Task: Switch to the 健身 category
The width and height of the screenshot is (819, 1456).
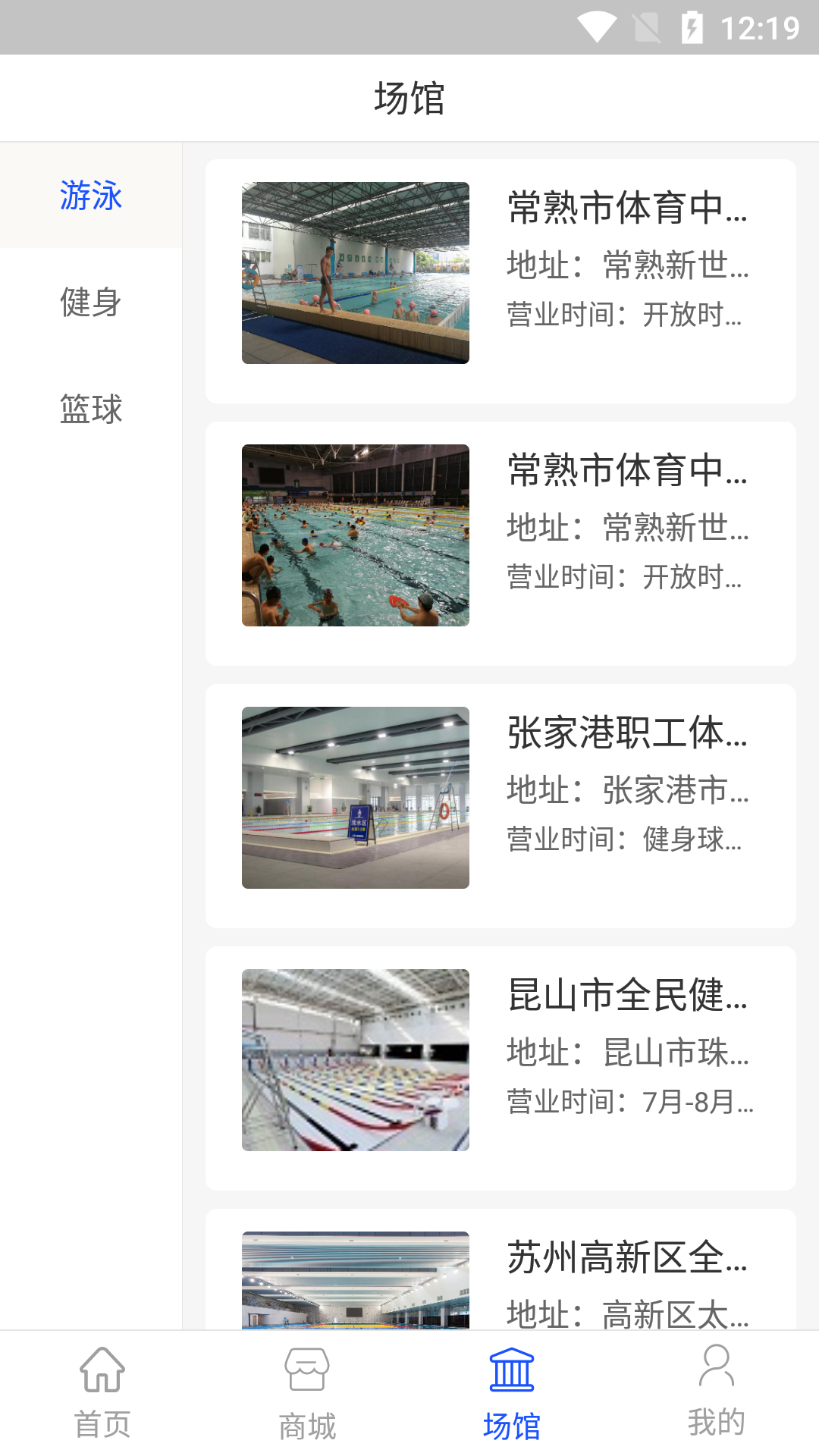Action: (x=91, y=302)
